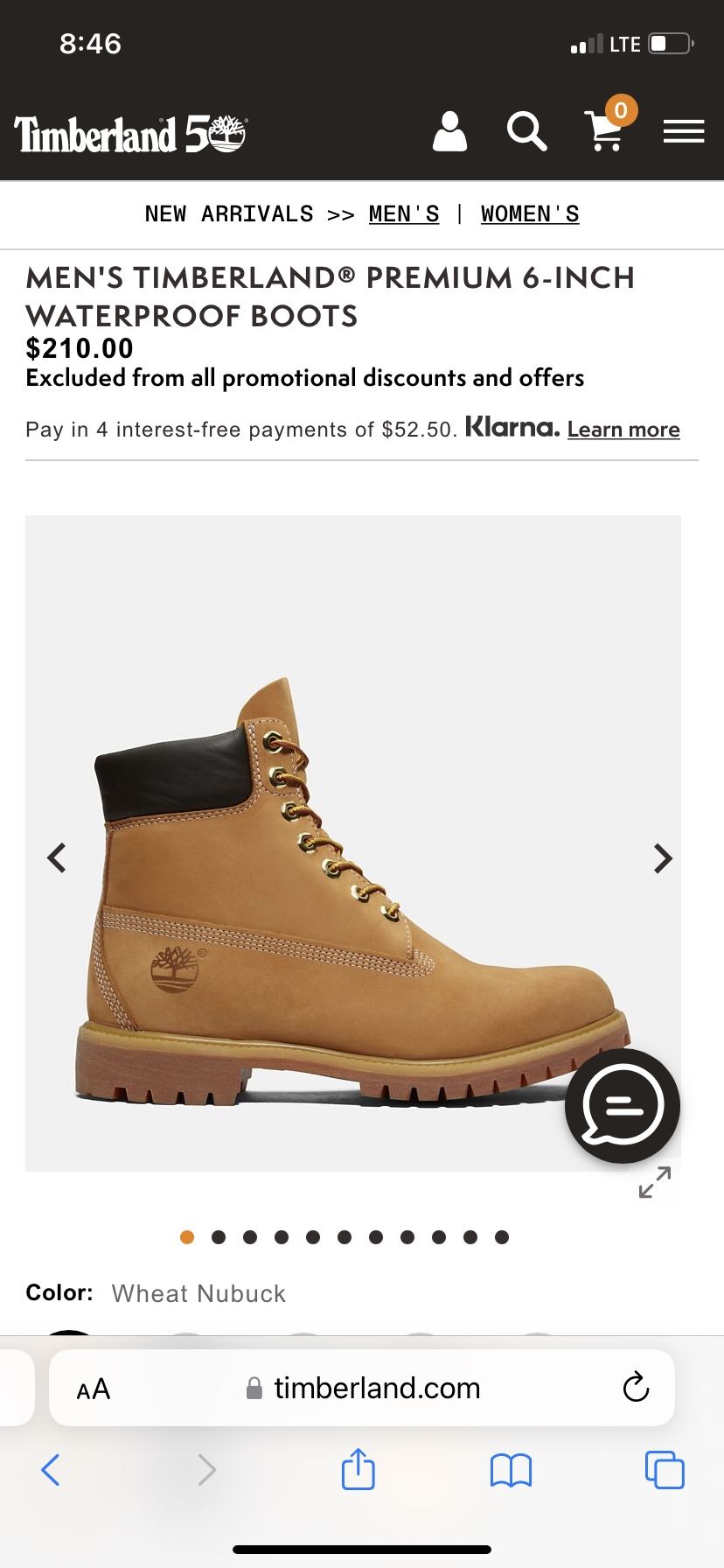Jump to the second image dot
724x1568 pixels.
(219, 1237)
